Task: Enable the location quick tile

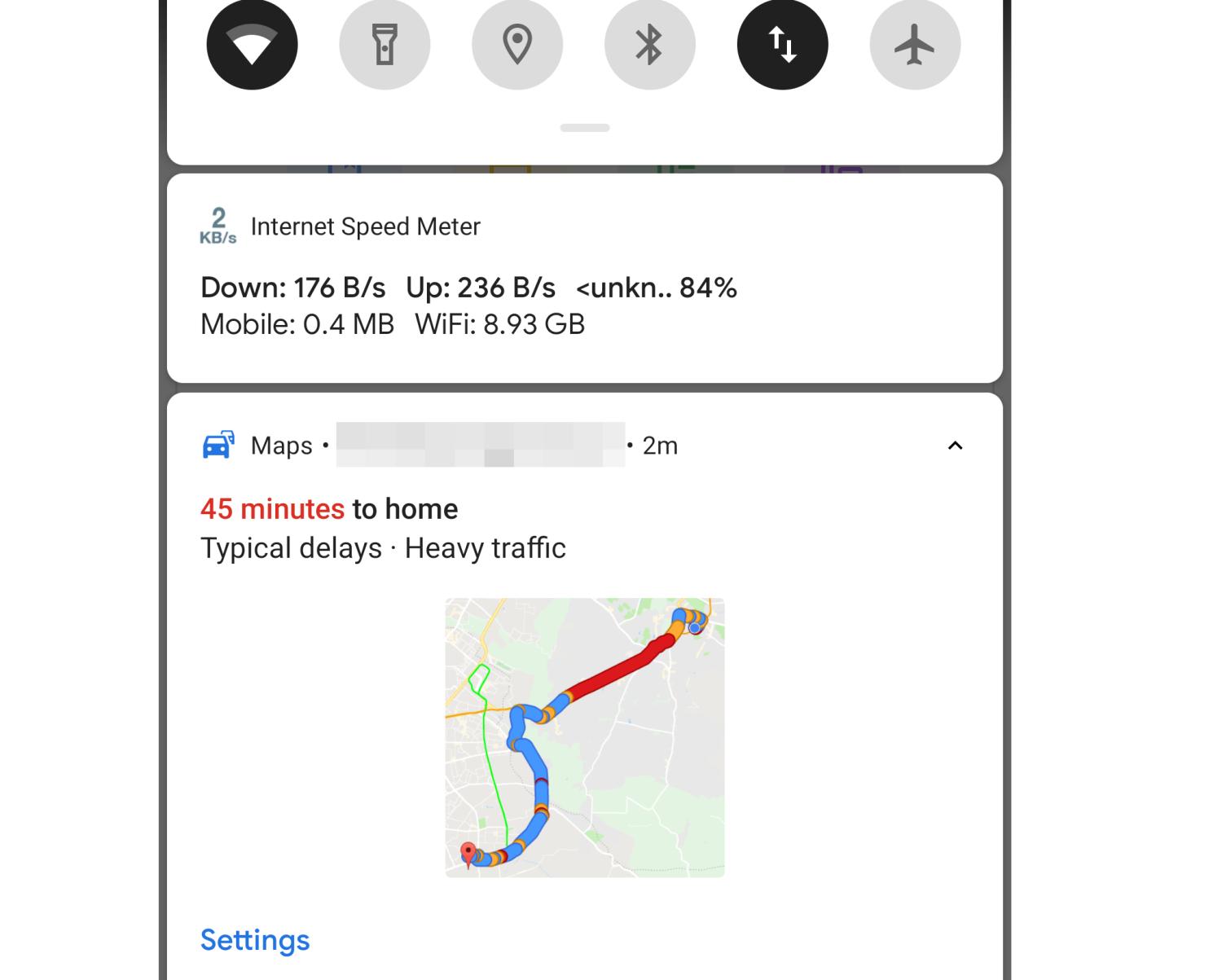Action: coord(517,45)
